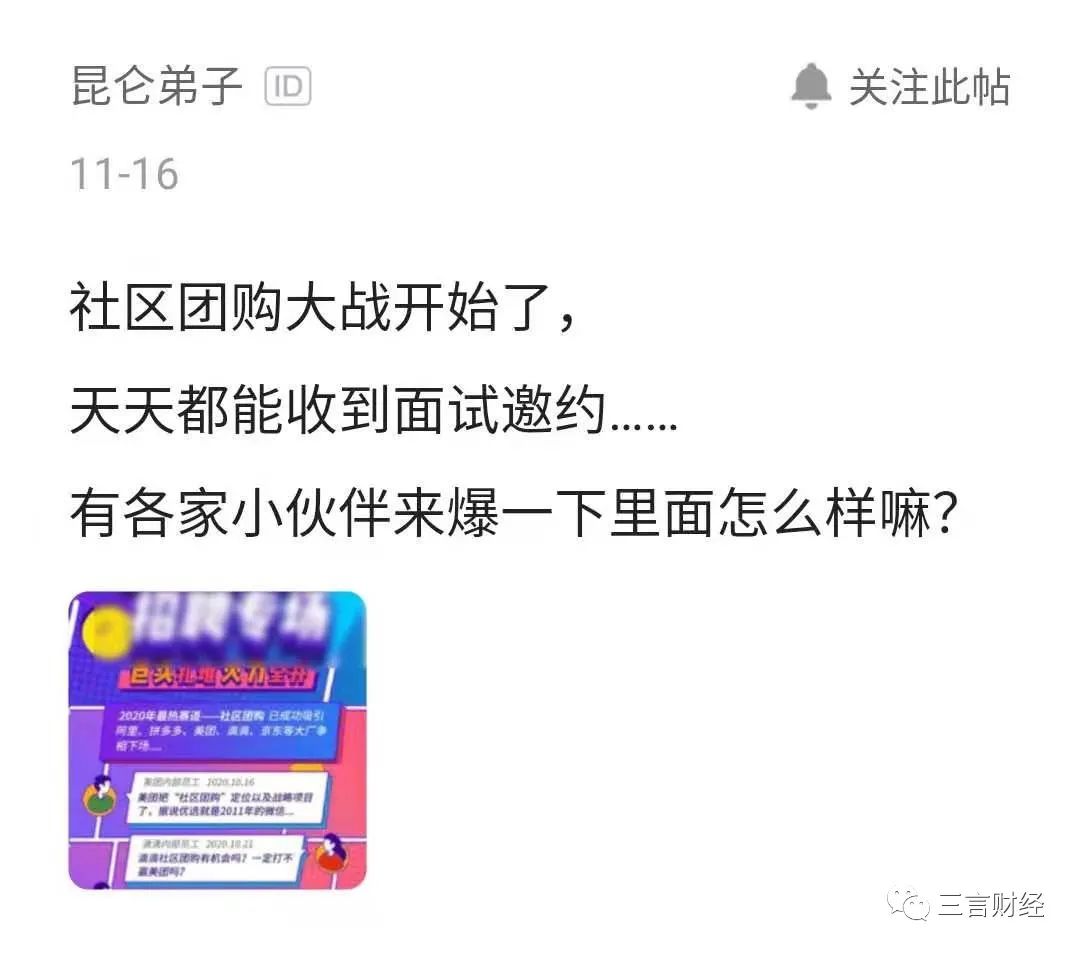Open the recruitment poster image in the post
Viewport: 1080px width, 953px height.
217,740
